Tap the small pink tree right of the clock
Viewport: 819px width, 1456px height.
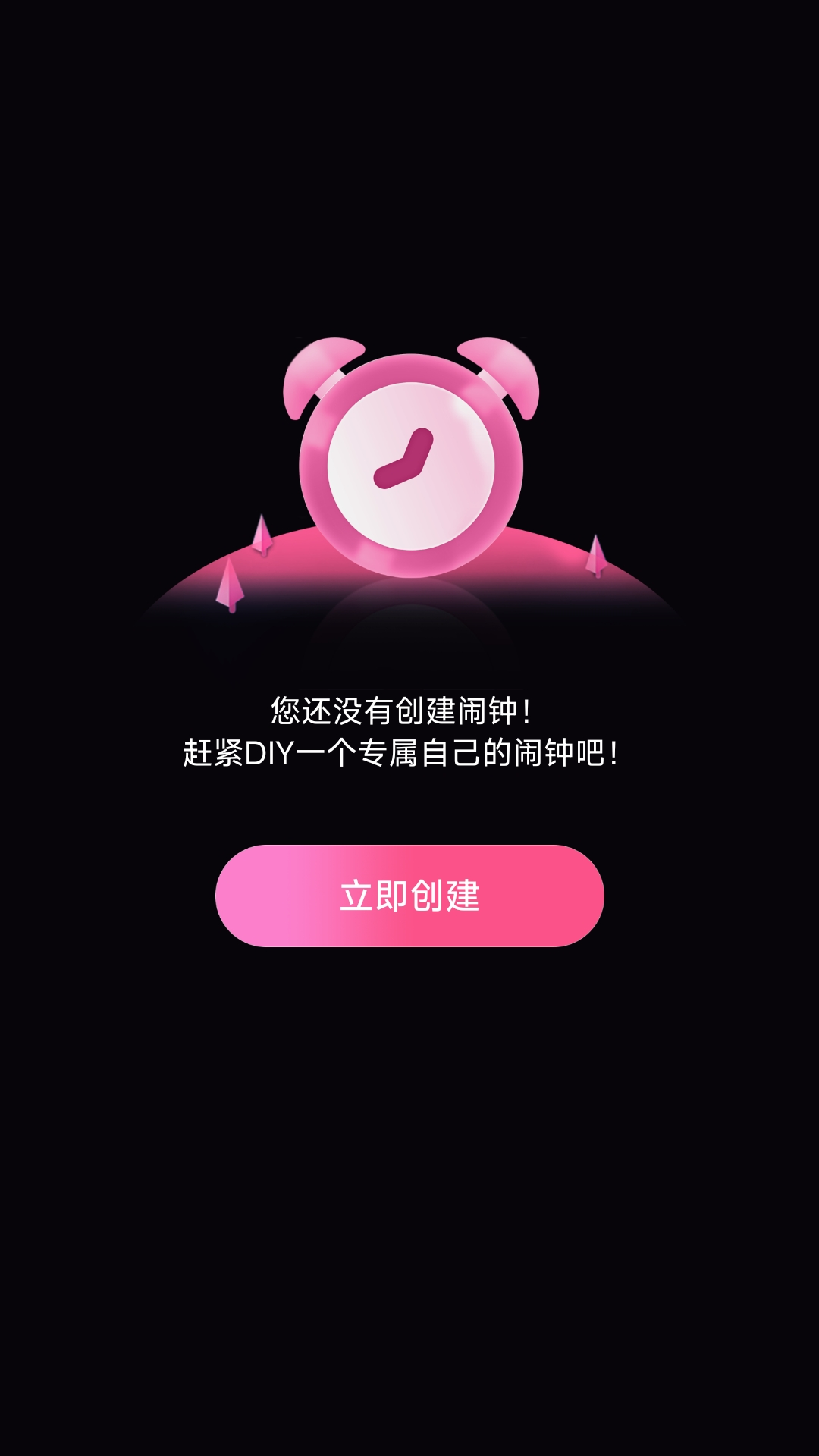tap(597, 554)
